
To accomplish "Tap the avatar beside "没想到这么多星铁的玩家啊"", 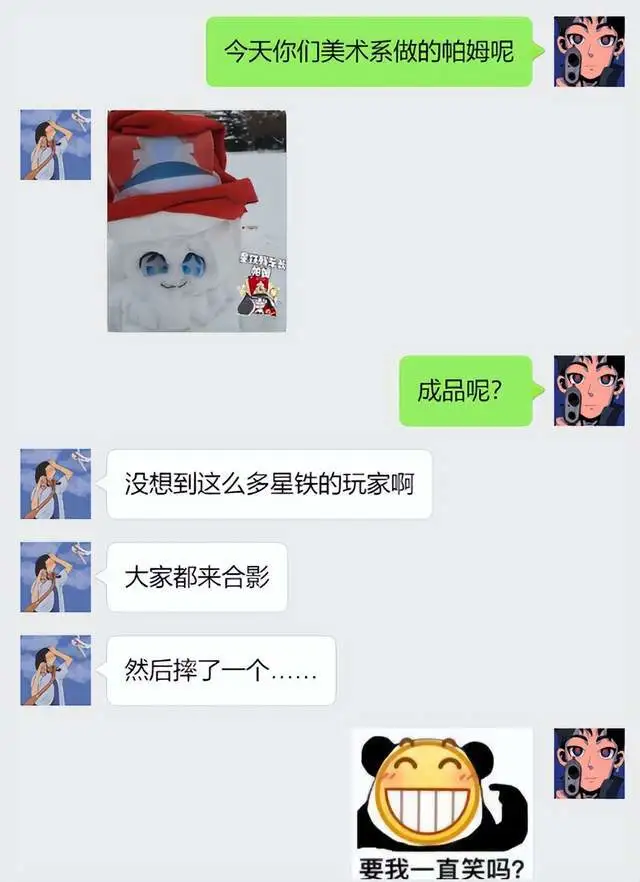I will pos(56,484).
